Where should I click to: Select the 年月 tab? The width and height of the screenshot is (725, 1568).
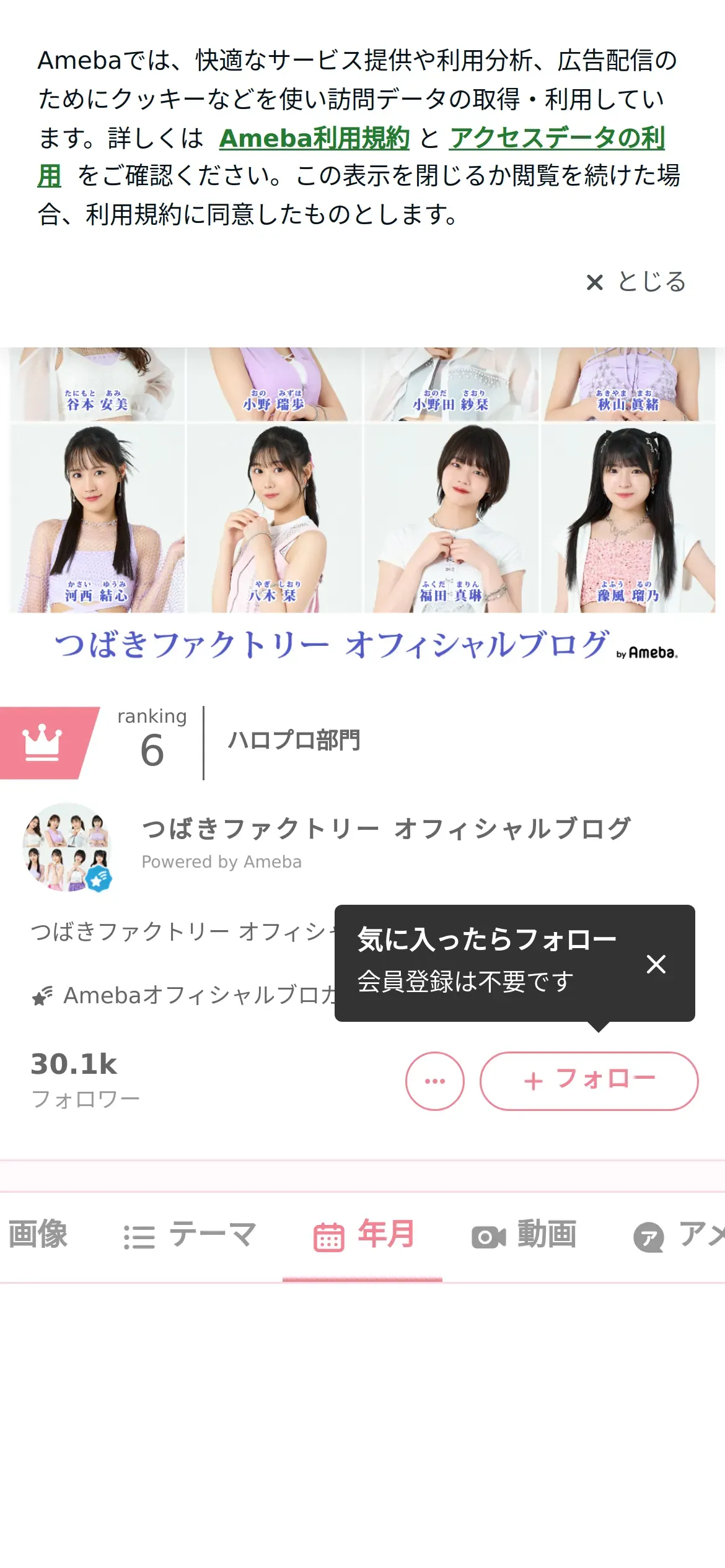click(x=363, y=1235)
